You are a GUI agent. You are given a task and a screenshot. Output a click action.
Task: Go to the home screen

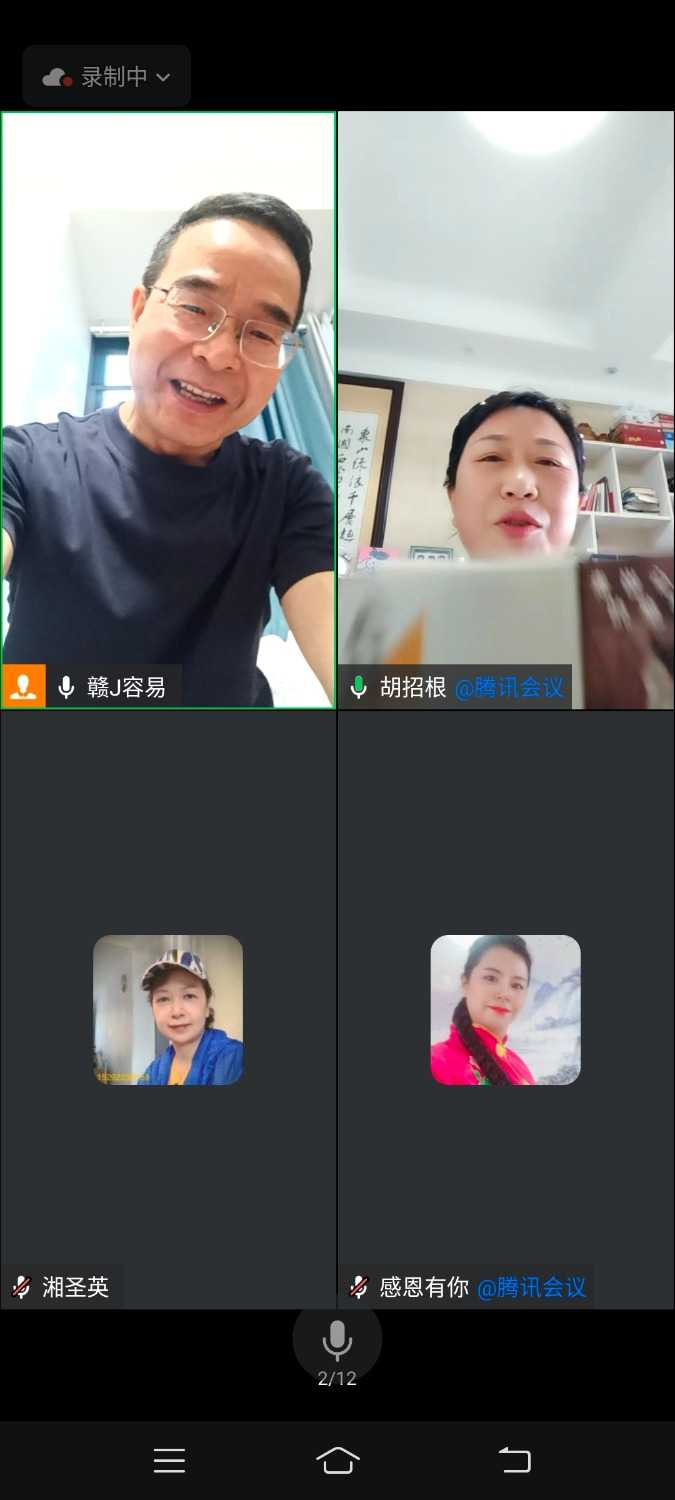[337, 1461]
